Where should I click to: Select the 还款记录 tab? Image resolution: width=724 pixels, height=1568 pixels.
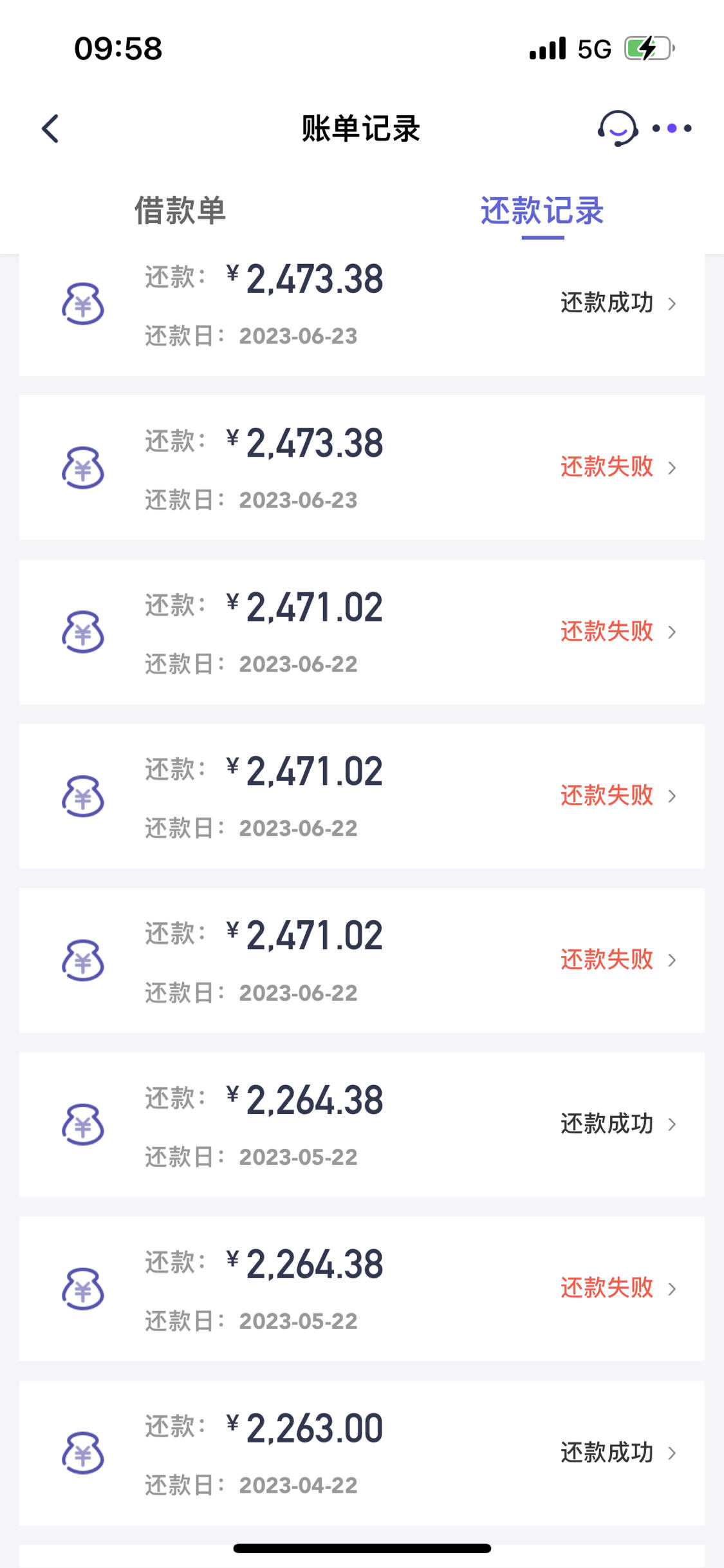[543, 211]
